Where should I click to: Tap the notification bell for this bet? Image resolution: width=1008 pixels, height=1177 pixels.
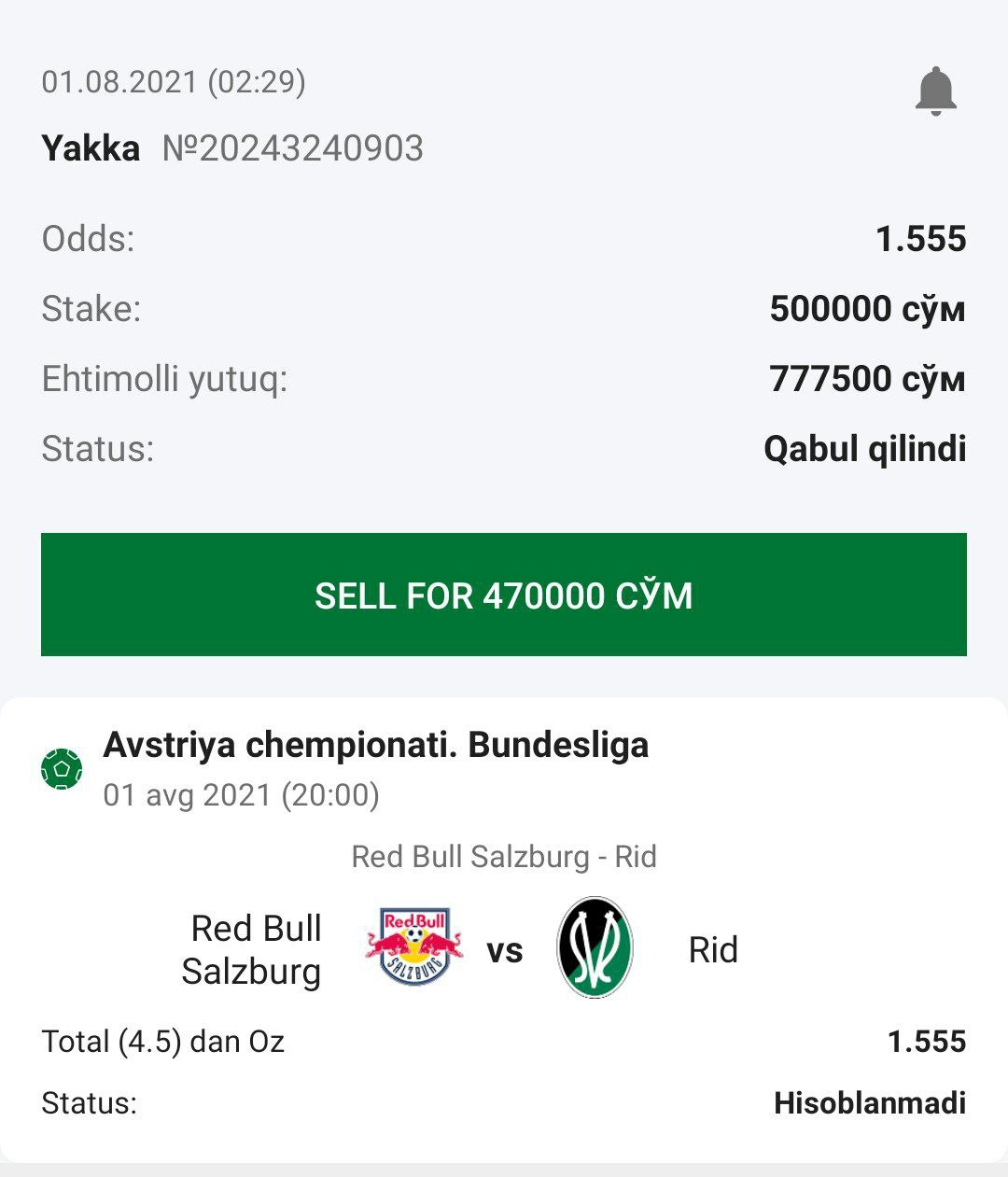(x=935, y=91)
